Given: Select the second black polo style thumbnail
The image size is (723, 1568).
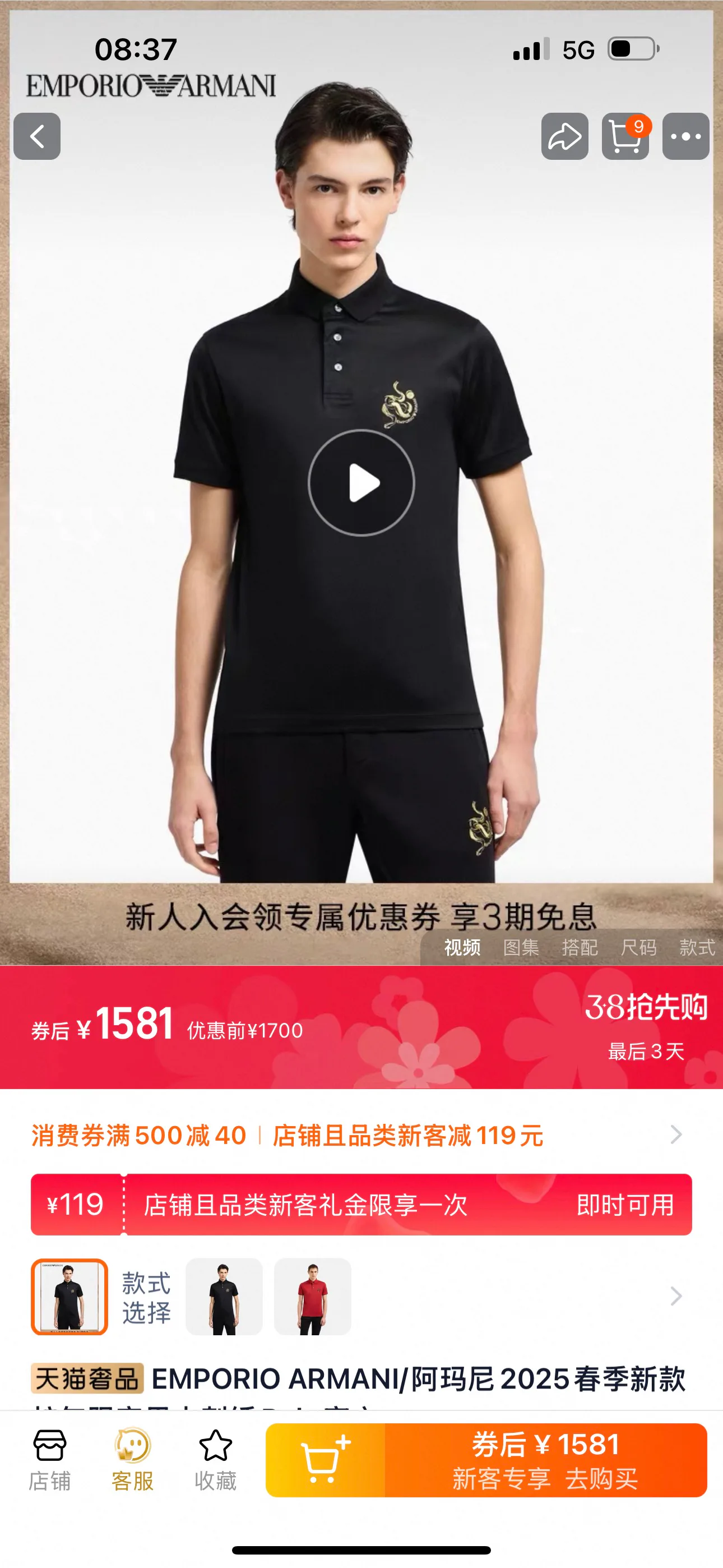Looking at the screenshot, I should click(x=224, y=1297).
